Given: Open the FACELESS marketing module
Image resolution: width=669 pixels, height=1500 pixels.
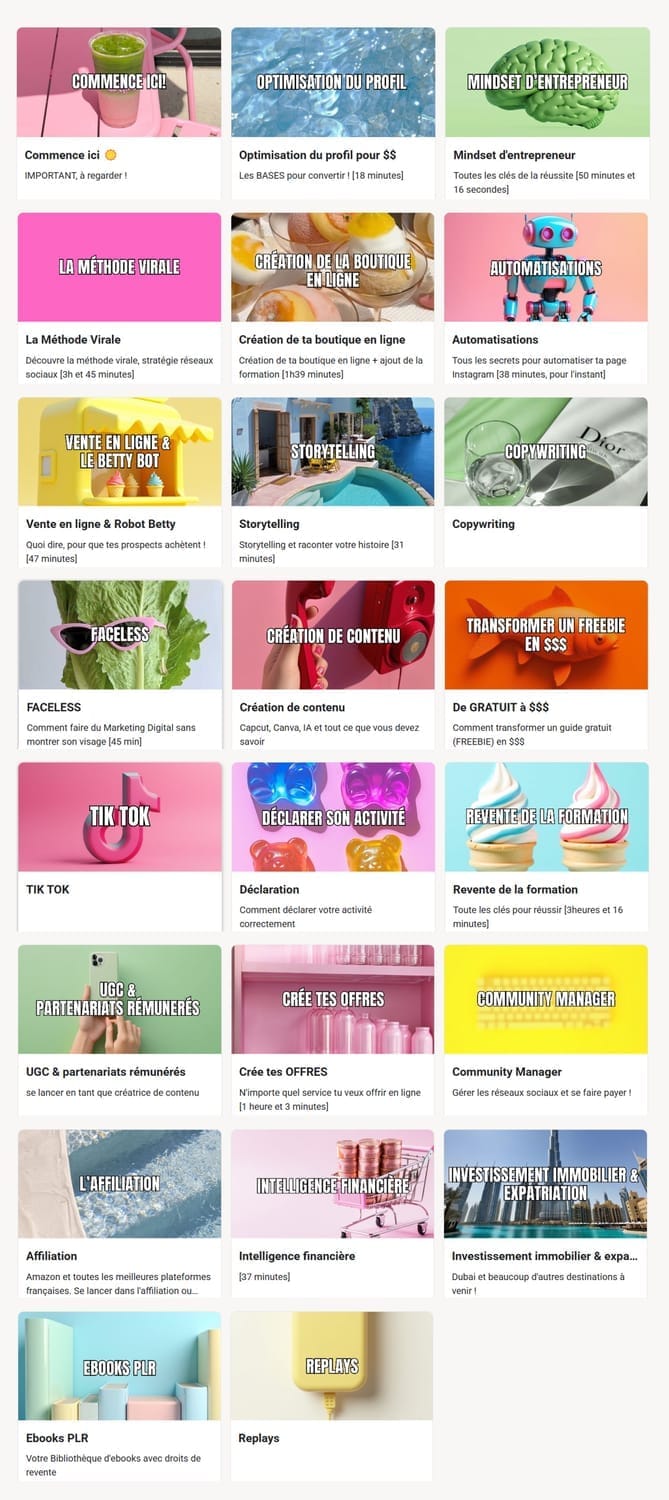Looking at the screenshot, I should click(119, 635).
